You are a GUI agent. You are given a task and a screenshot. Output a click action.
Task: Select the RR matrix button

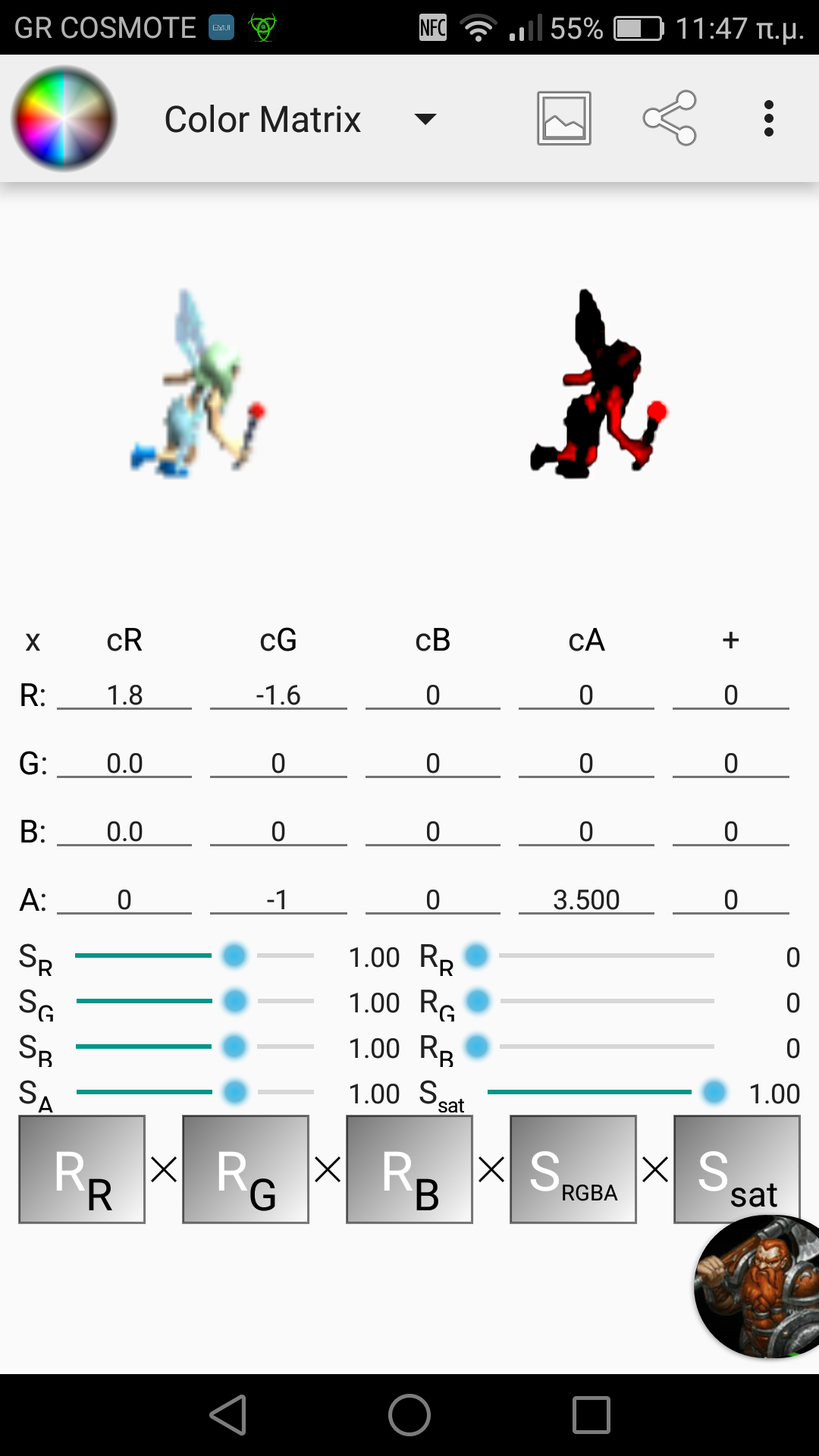(82, 1169)
